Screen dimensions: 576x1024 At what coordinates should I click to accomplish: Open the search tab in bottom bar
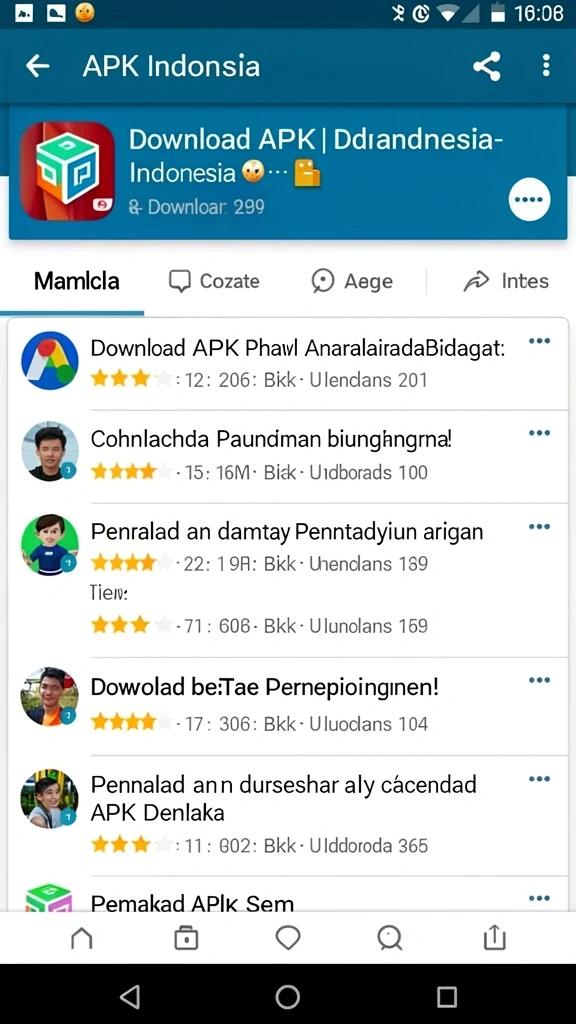(391, 938)
